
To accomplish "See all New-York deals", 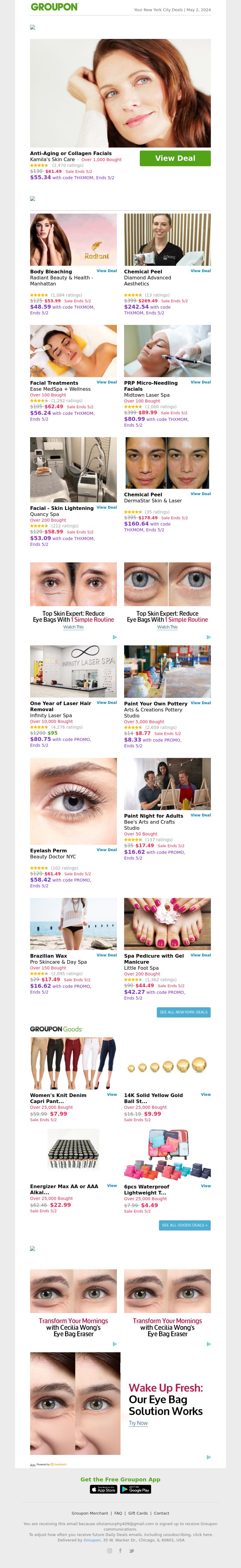I will pyautogui.click(x=183, y=1012).
